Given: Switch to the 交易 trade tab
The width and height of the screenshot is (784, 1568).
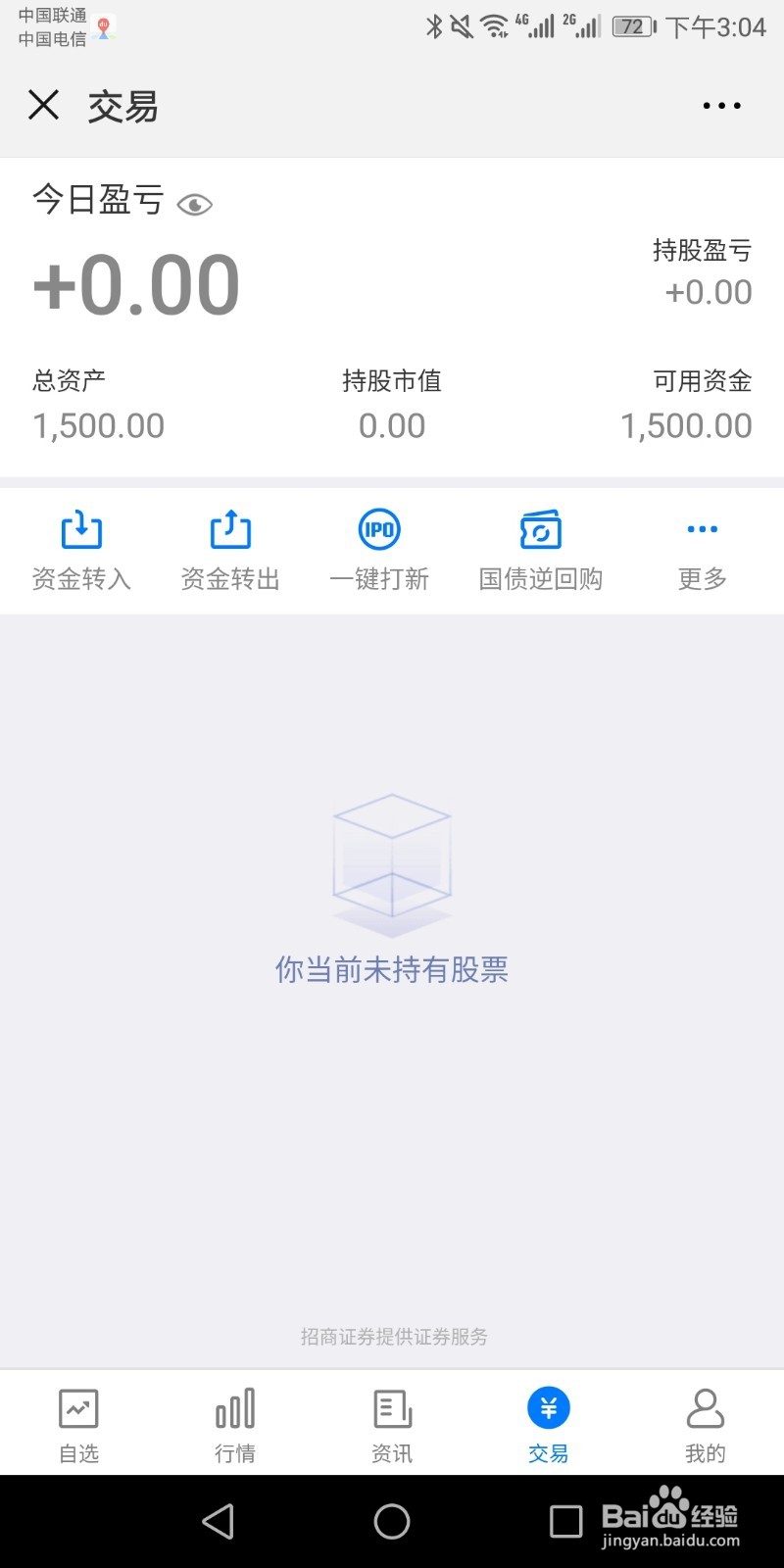Looking at the screenshot, I should point(548,1421).
